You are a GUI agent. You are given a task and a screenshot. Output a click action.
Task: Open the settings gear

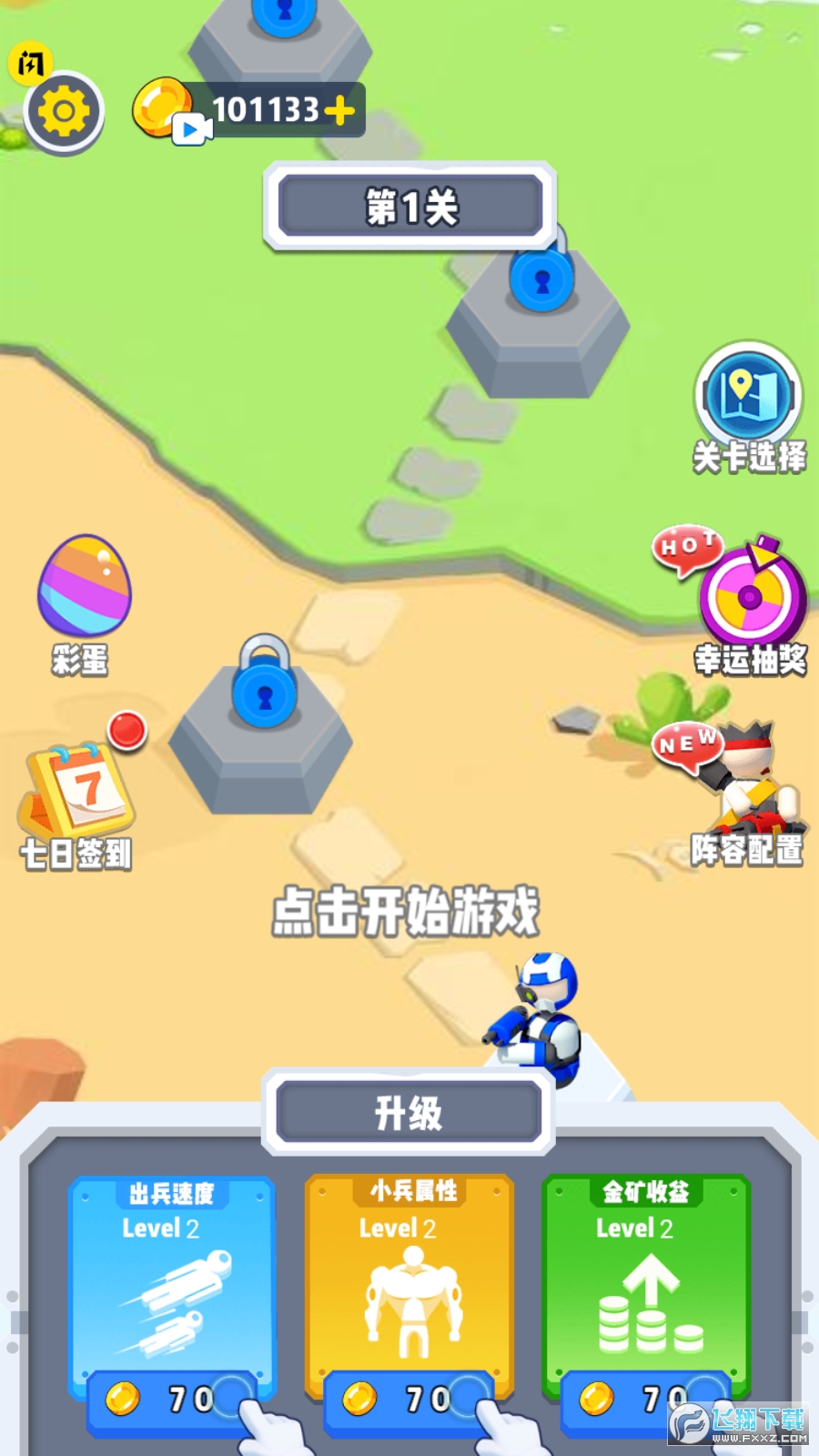point(64,112)
